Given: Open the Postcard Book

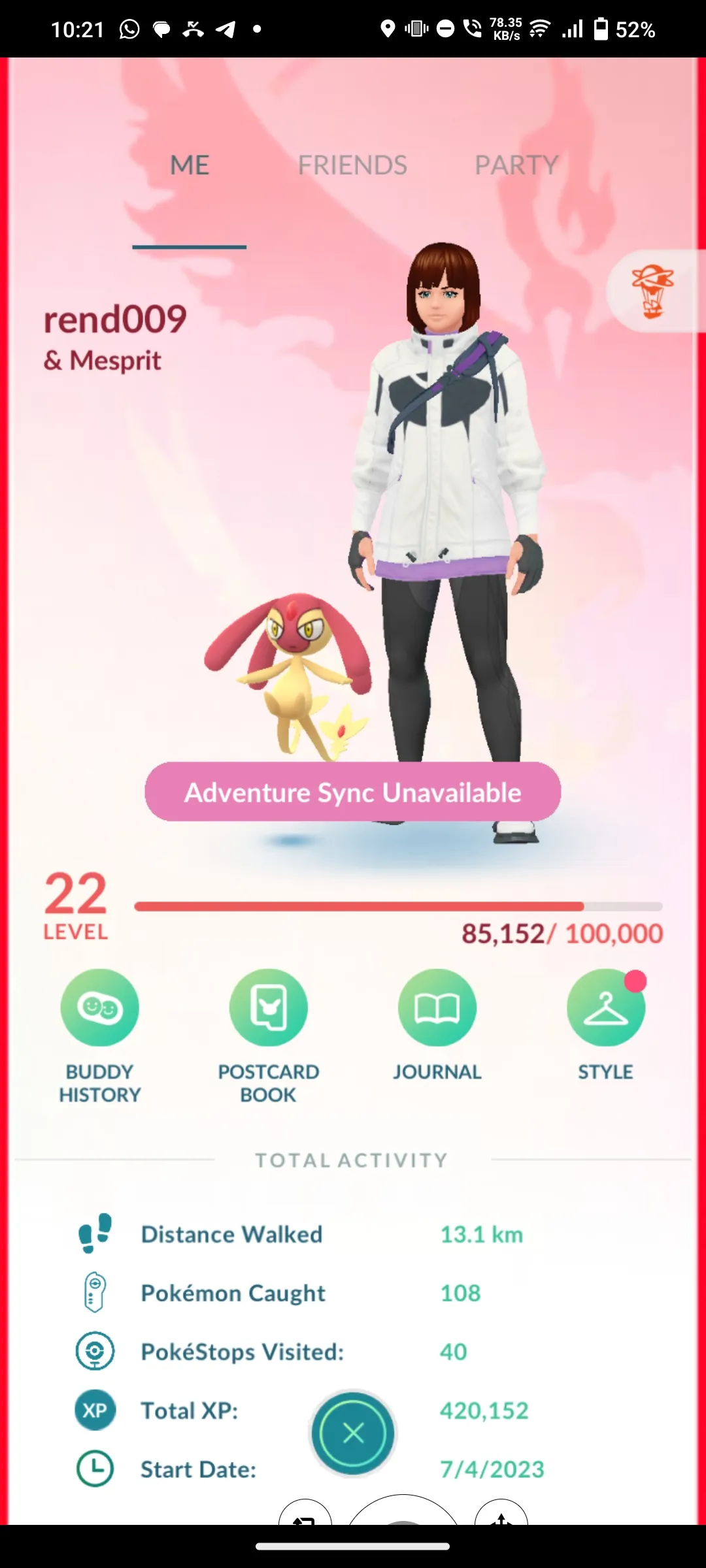Looking at the screenshot, I should [269, 1008].
